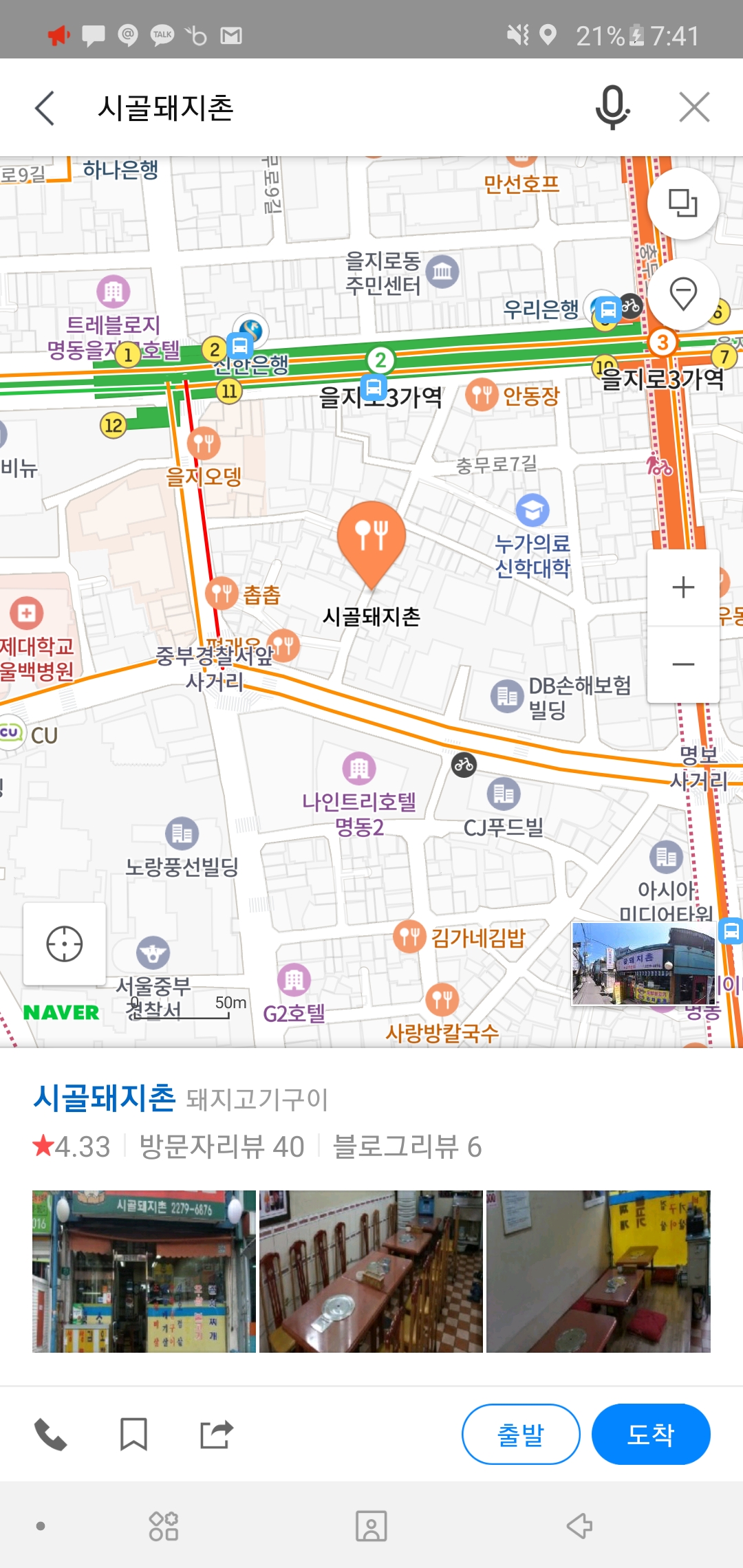743x1568 pixels.
Task: View the storefront photo of 시골돼지촌
Action: click(144, 1272)
